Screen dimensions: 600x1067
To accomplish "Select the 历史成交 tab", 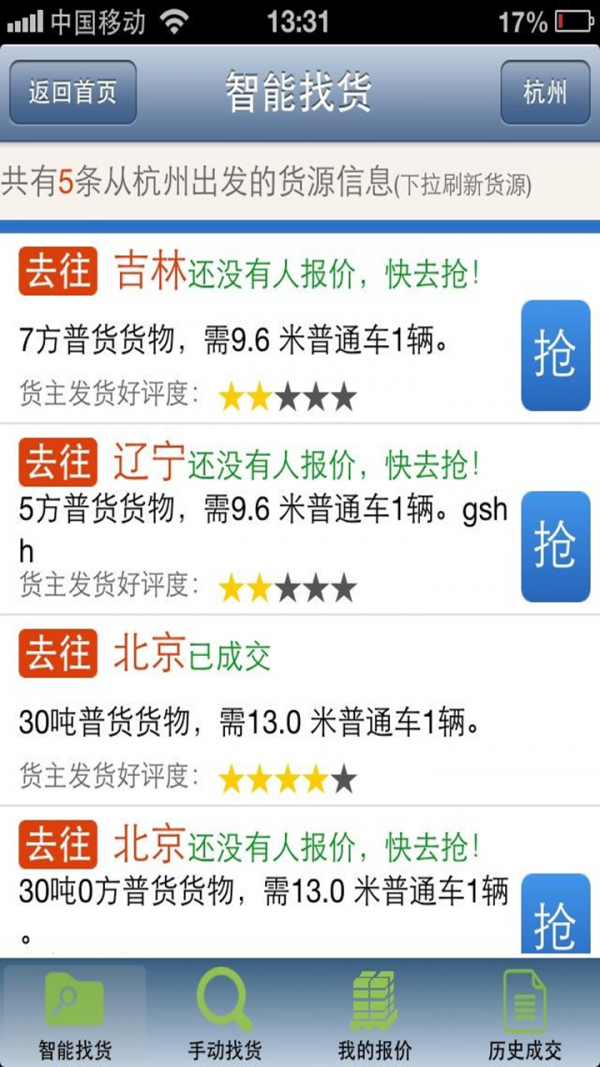I will point(524,1014).
